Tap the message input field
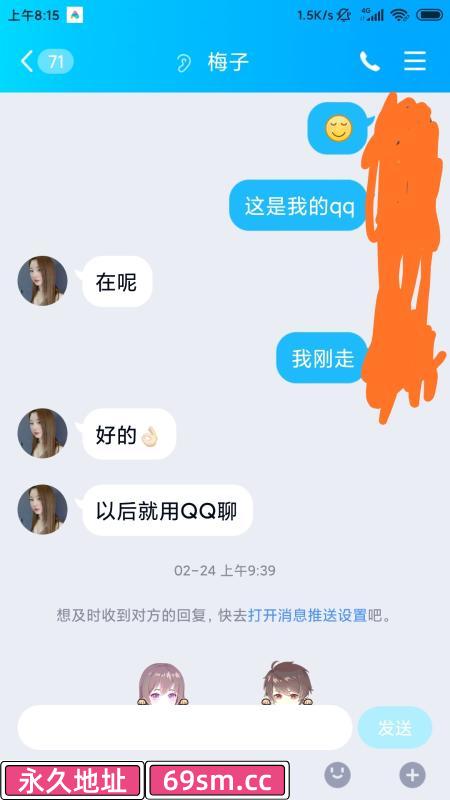The height and width of the screenshot is (800, 450). tap(185, 728)
